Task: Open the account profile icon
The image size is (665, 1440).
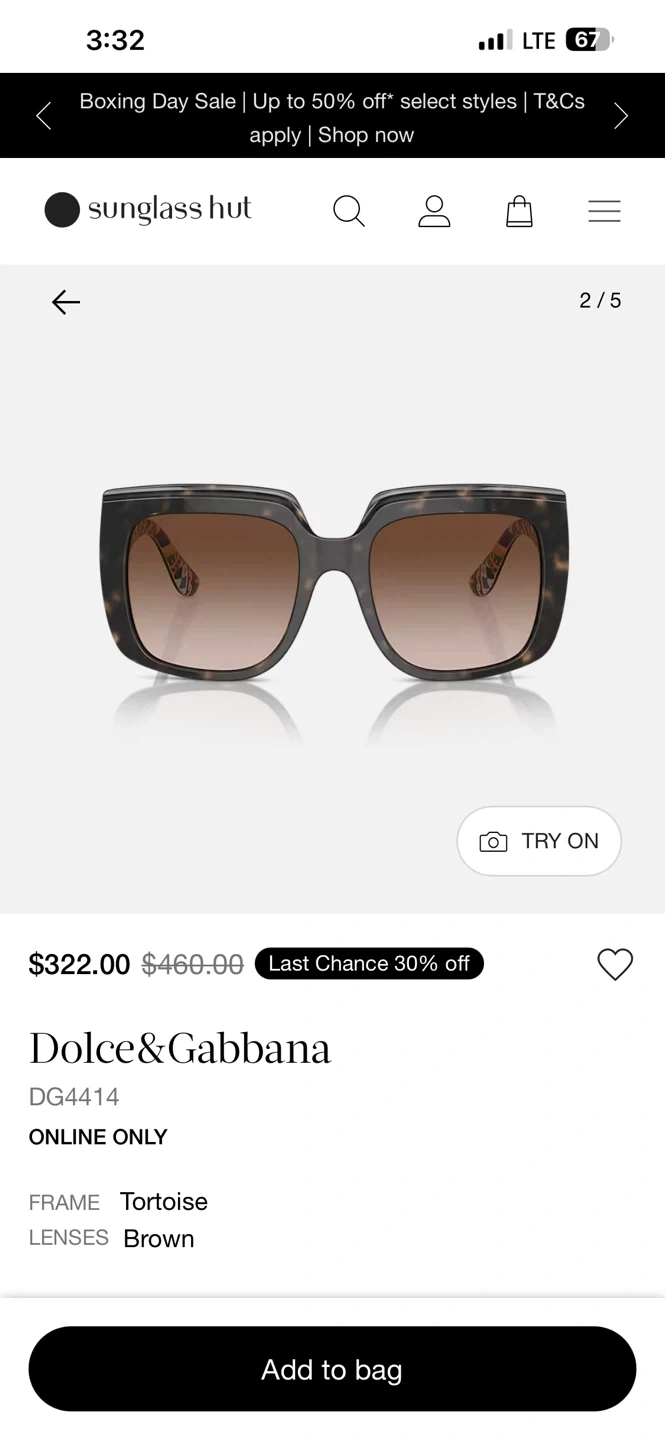Action: coord(434,211)
